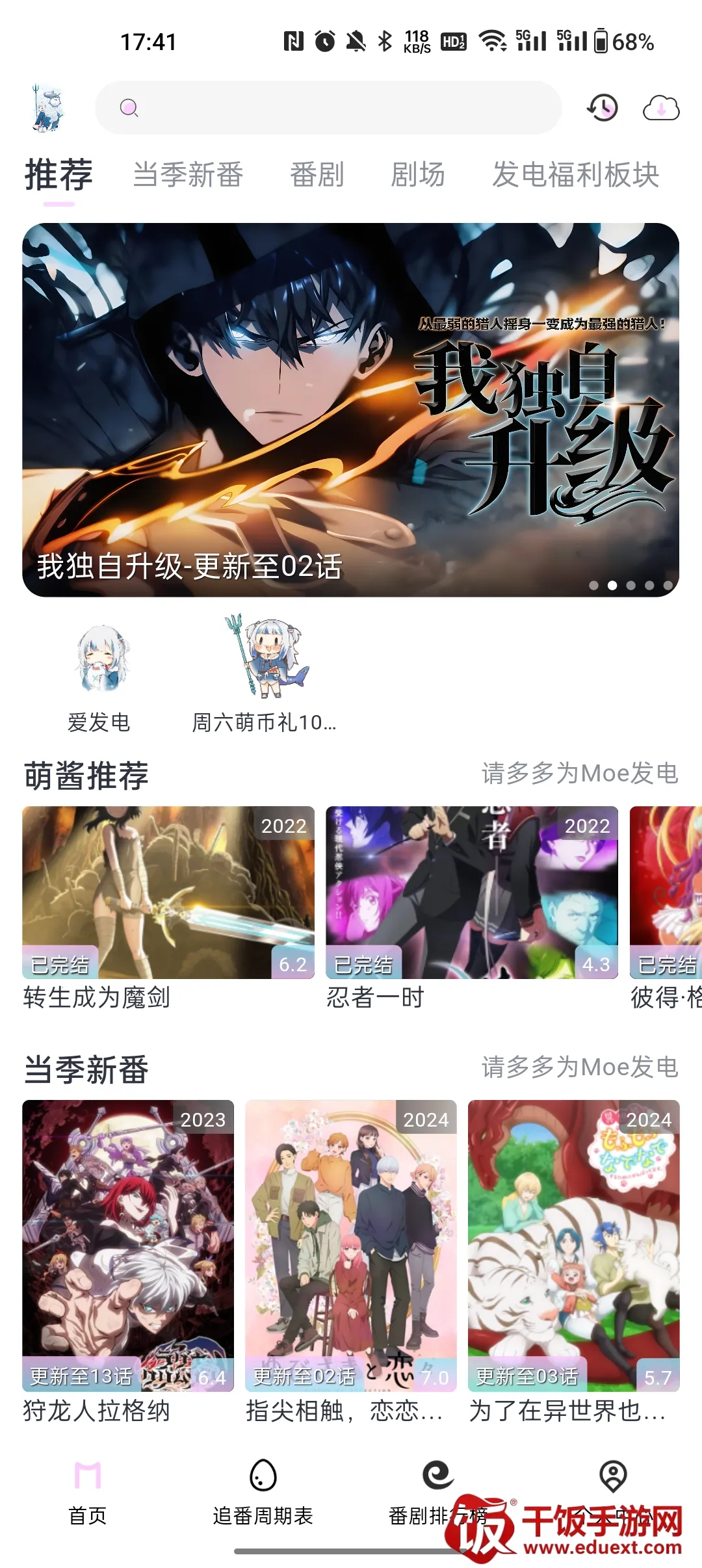Open the 周六萌币礼 shortcut
Image resolution: width=702 pixels, height=1568 pixels.
(264, 676)
